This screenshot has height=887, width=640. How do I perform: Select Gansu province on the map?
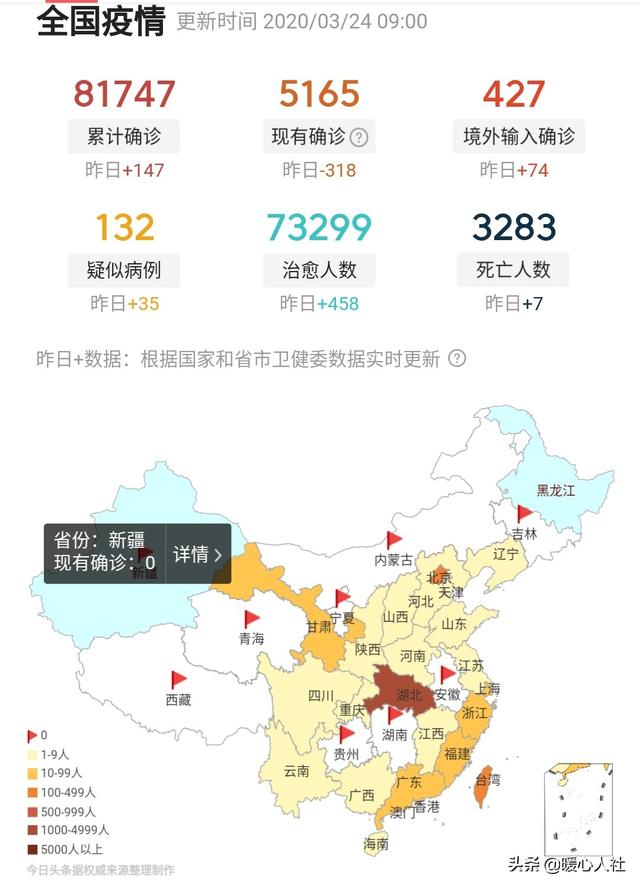(318, 627)
